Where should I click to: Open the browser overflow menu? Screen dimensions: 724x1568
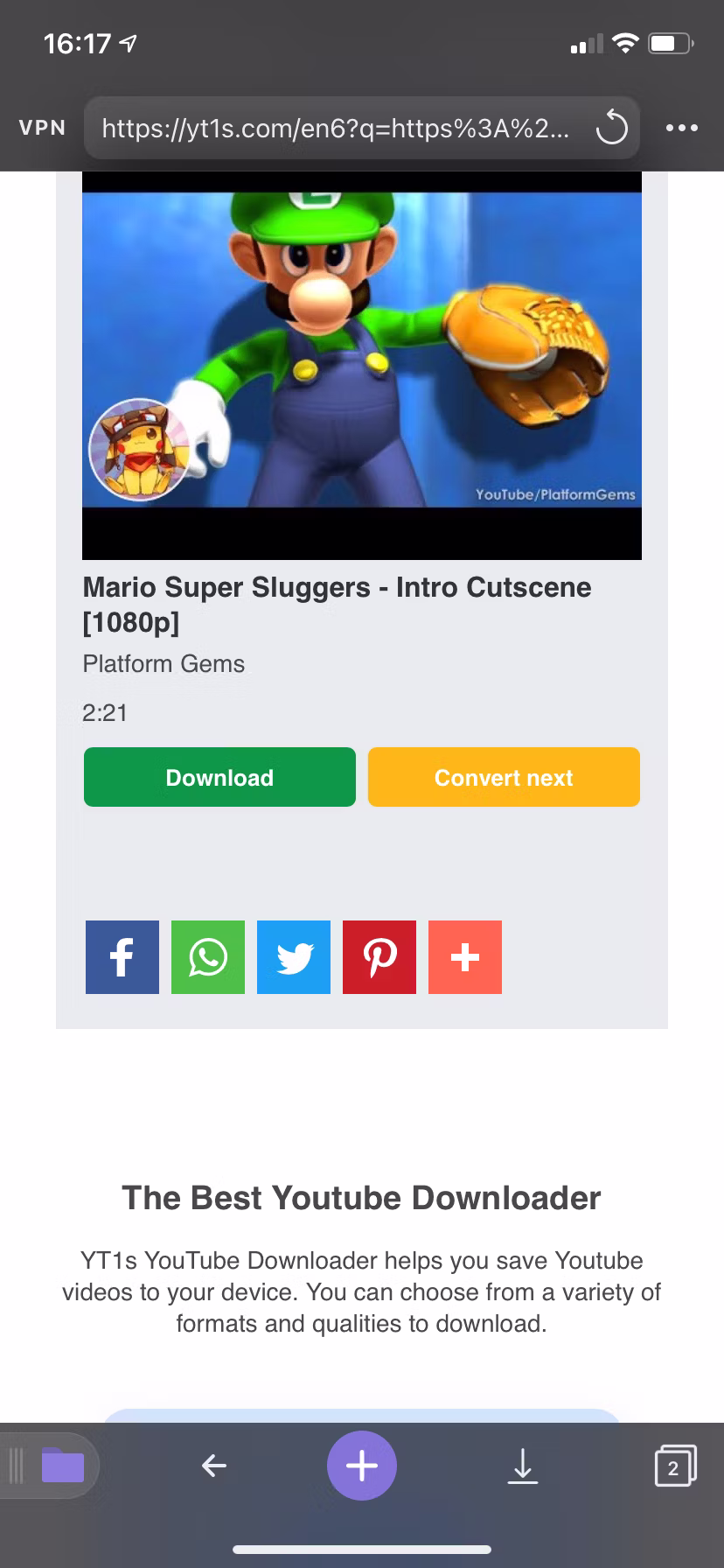tap(682, 129)
